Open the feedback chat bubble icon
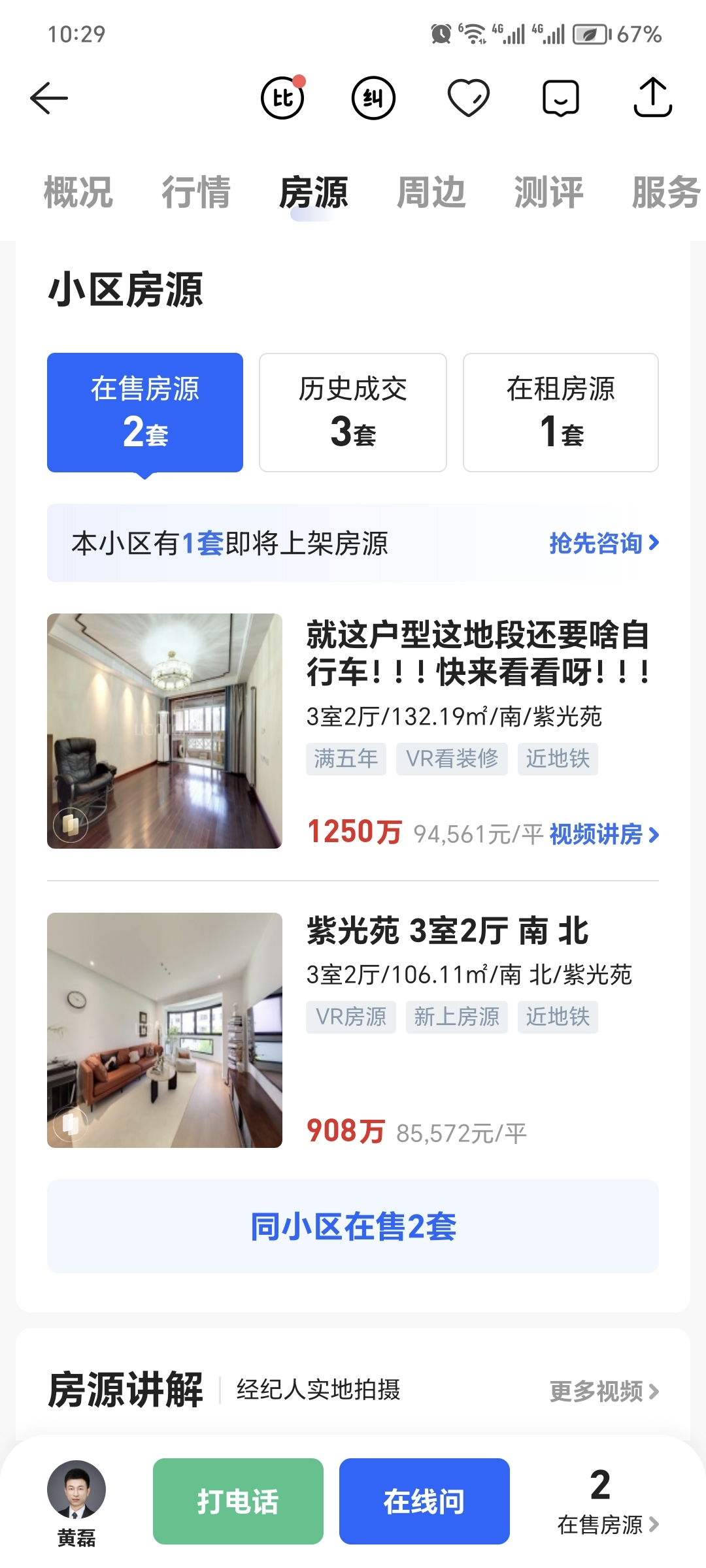 [560, 98]
